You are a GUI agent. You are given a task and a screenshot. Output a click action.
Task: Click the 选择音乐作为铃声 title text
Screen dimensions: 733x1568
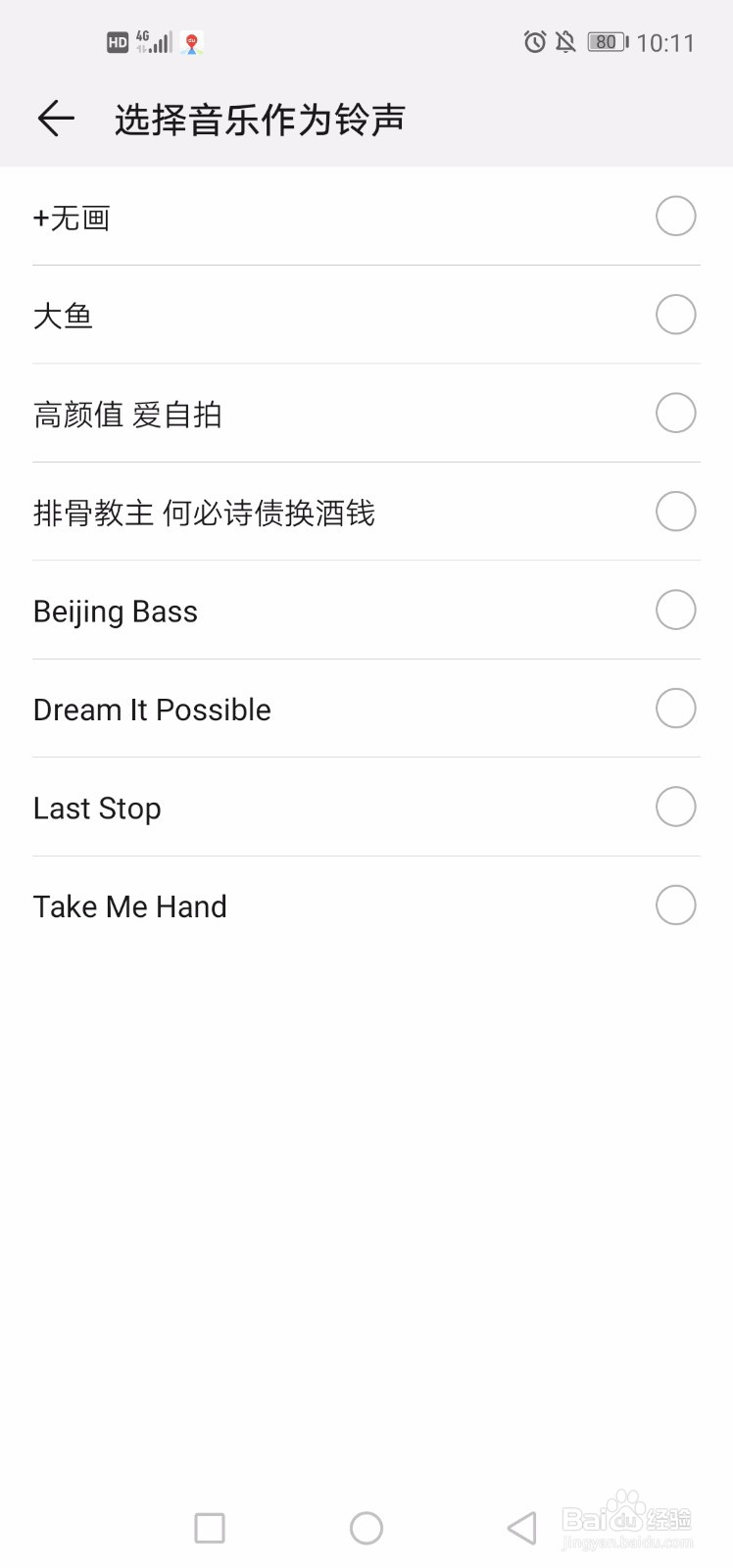pyautogui.click(x=260, y=118)
